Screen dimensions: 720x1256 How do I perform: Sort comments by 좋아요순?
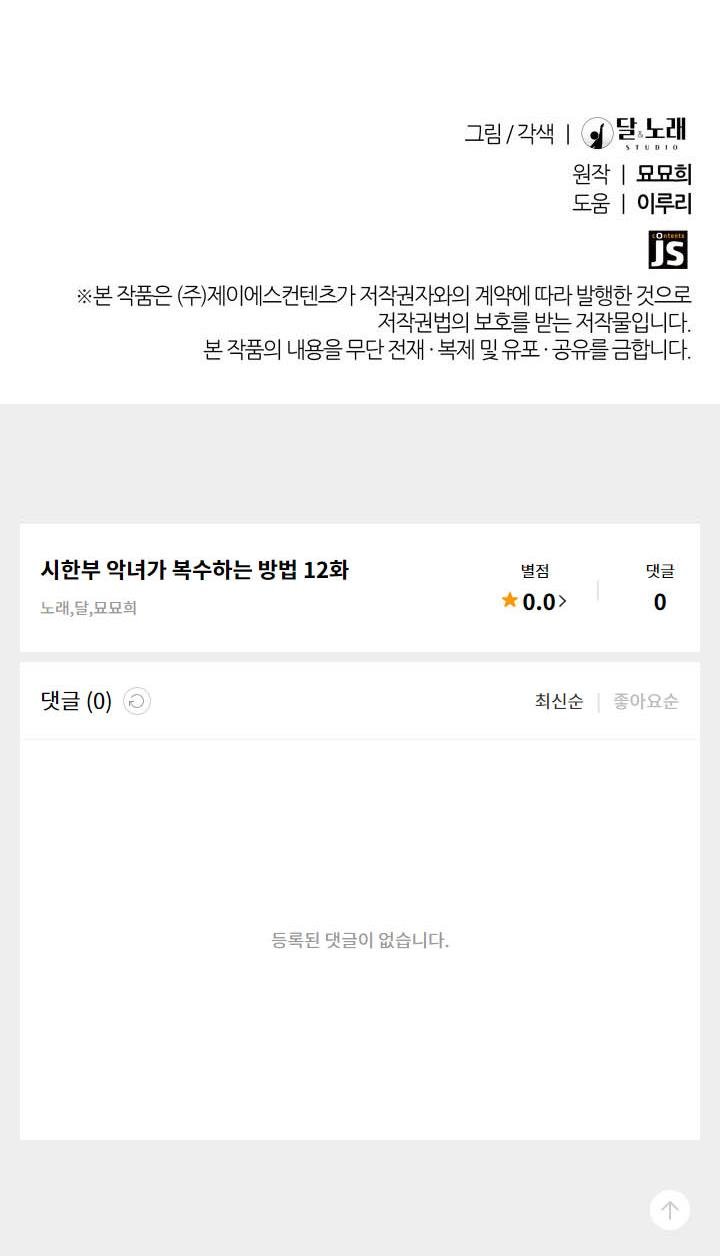pyautogui.click(x=645, y=701)
